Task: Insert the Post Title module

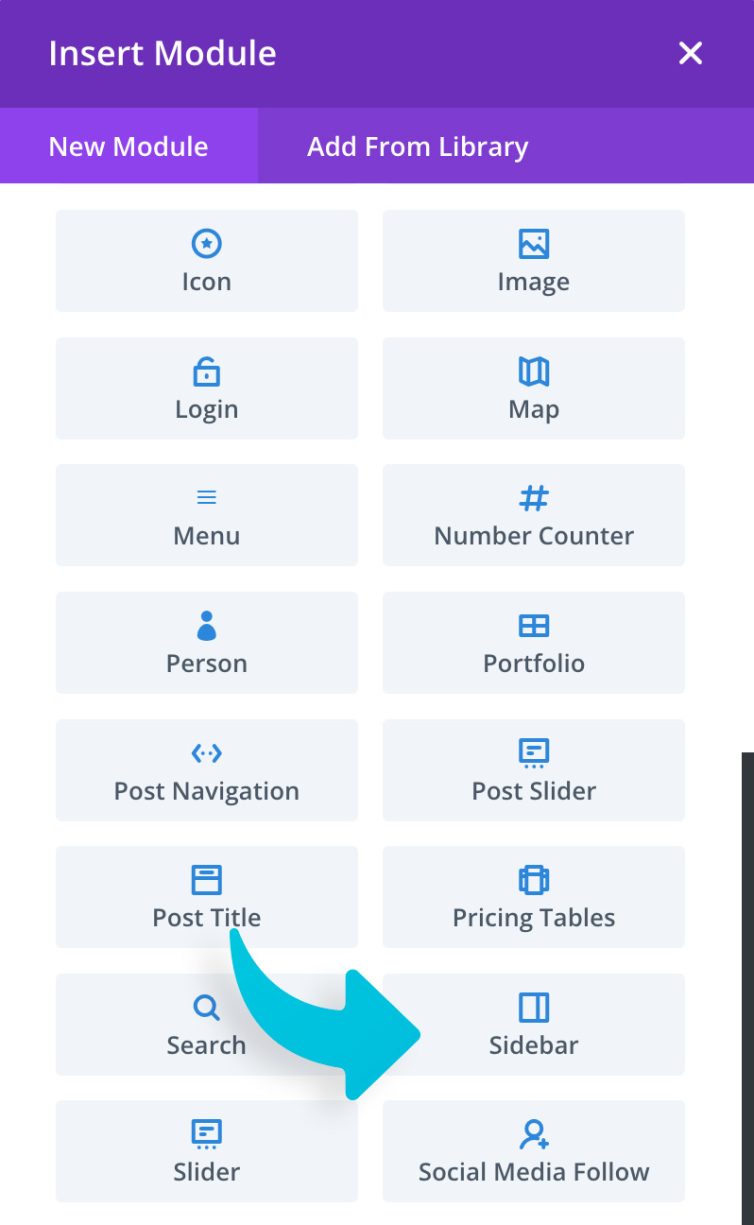Action: [x=206, y=895]
